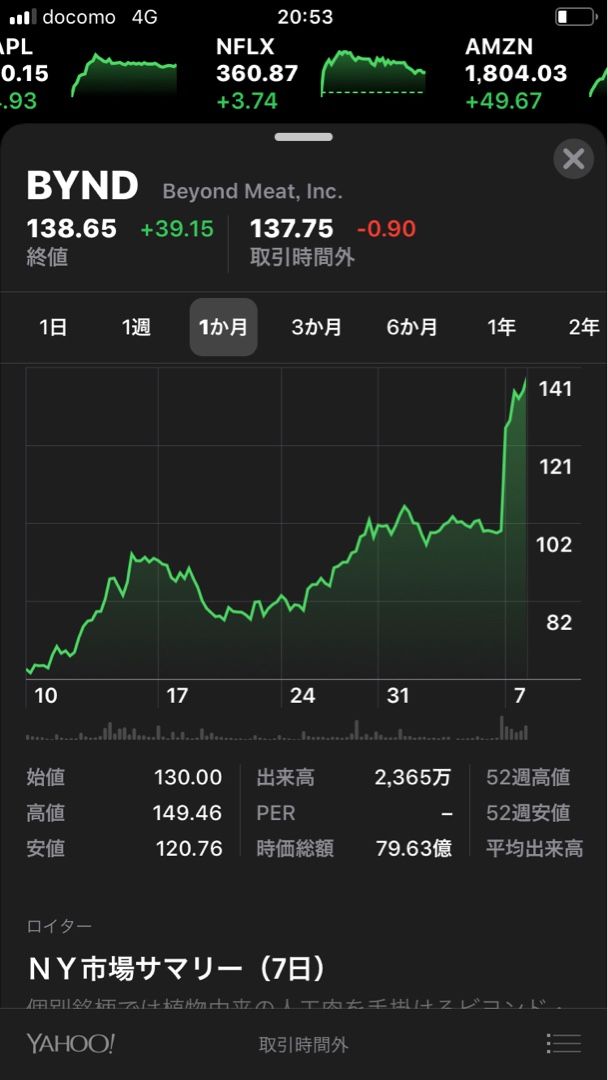Image resolution: width=608 pixels, height=1080 pixels.
Task: Toggle the 取引時間外 label in bottom bar
Action: coord(304,1044)
